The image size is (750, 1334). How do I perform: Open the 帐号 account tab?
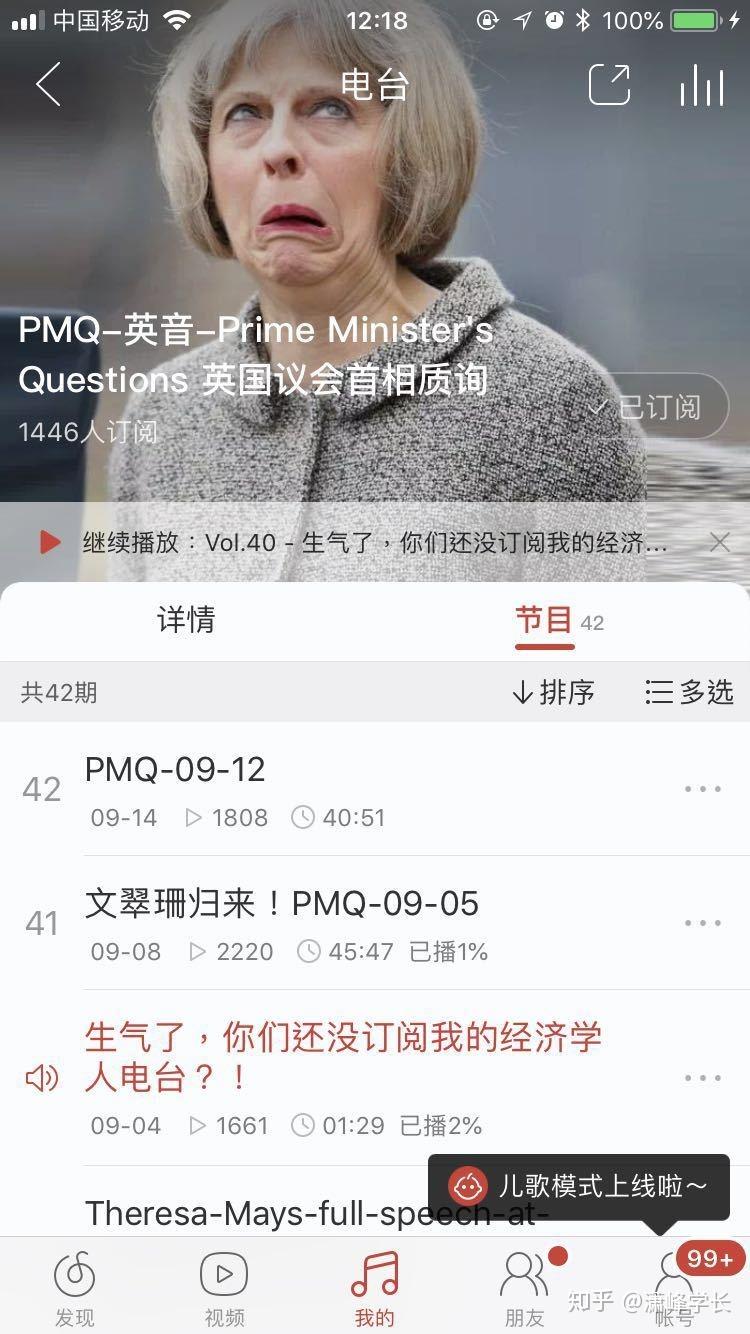coord(675,1288)
